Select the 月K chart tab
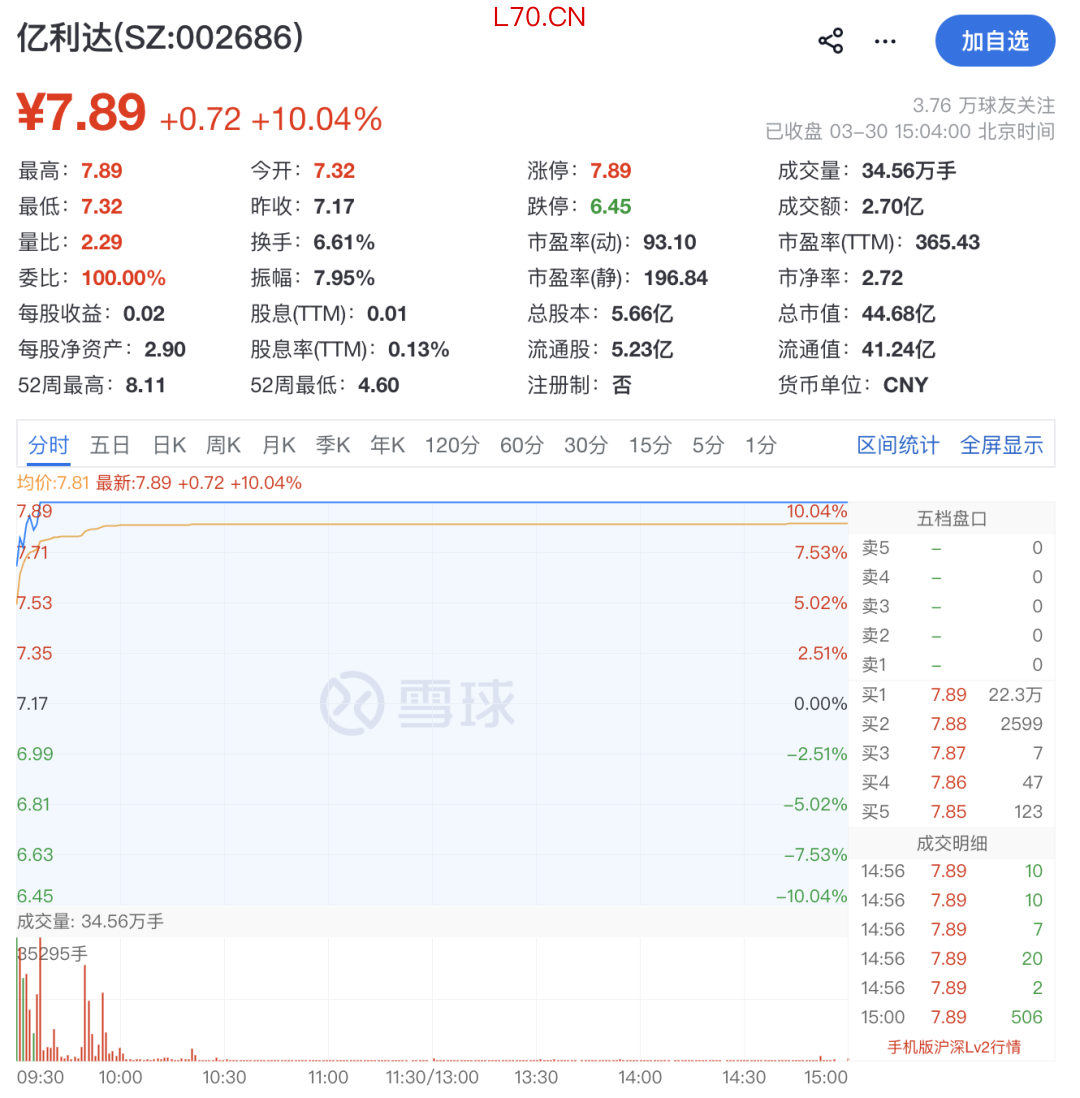 279,446
